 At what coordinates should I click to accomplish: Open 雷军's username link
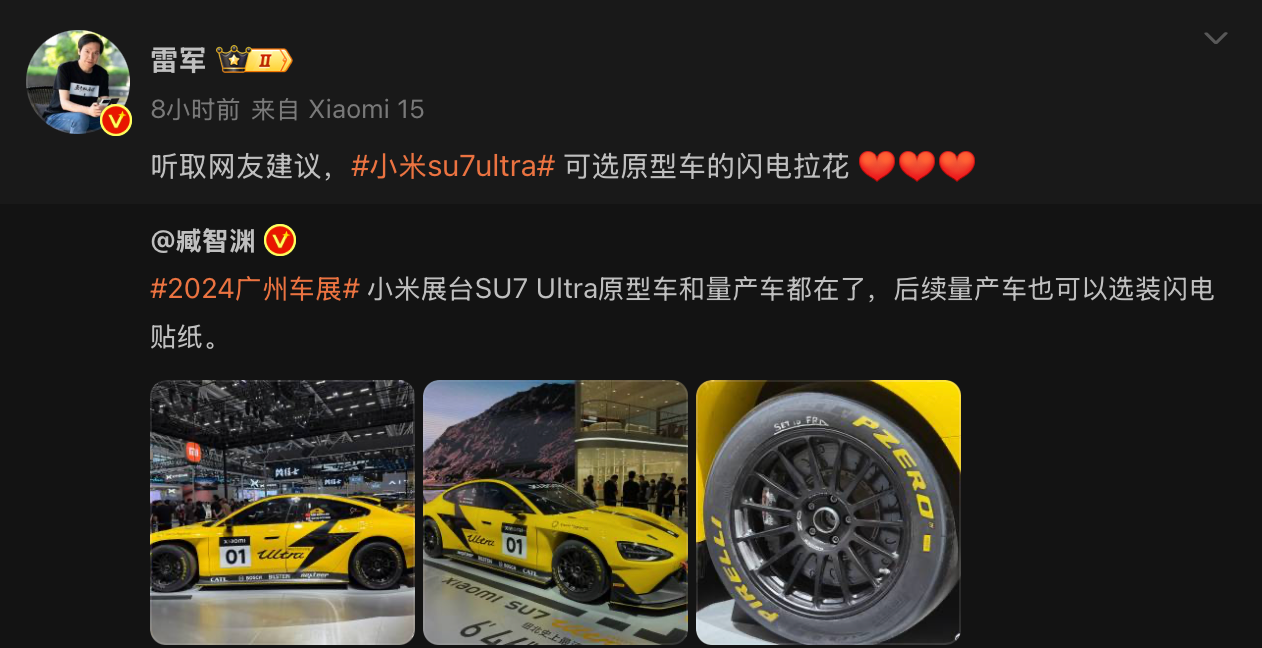coord(178,60)
